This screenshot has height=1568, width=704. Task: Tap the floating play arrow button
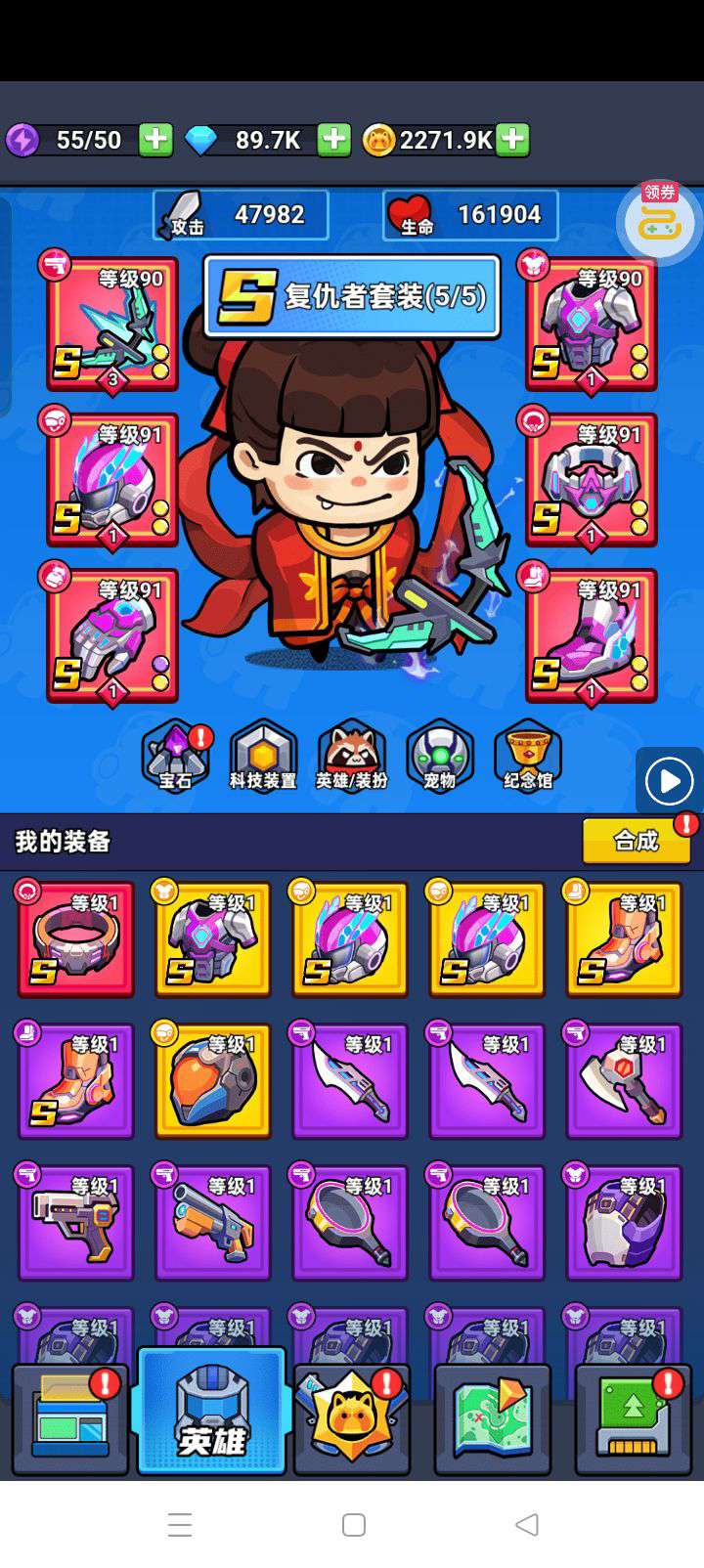[x=670, y=780]
